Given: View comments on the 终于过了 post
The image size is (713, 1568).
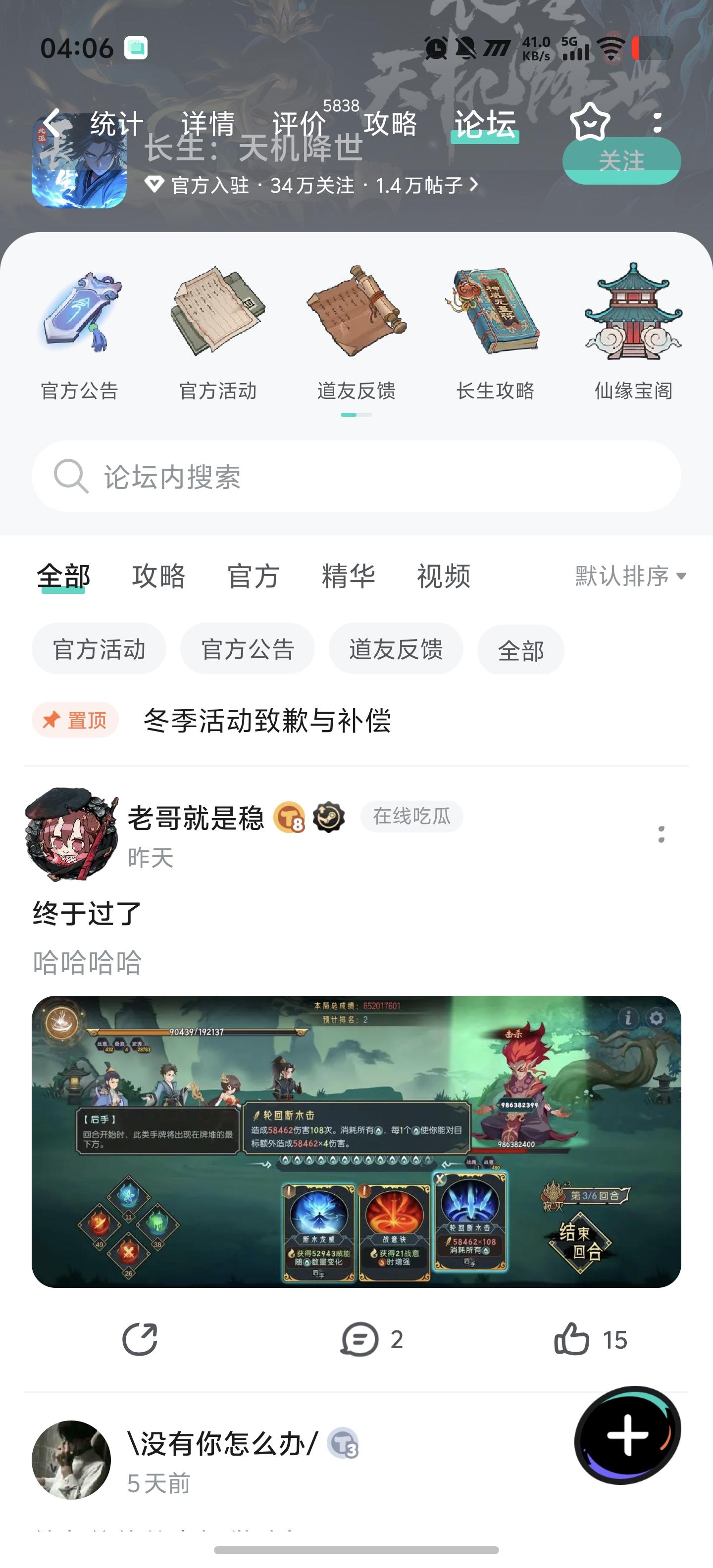Looking at the screenshot, I should pos(360,1339).
